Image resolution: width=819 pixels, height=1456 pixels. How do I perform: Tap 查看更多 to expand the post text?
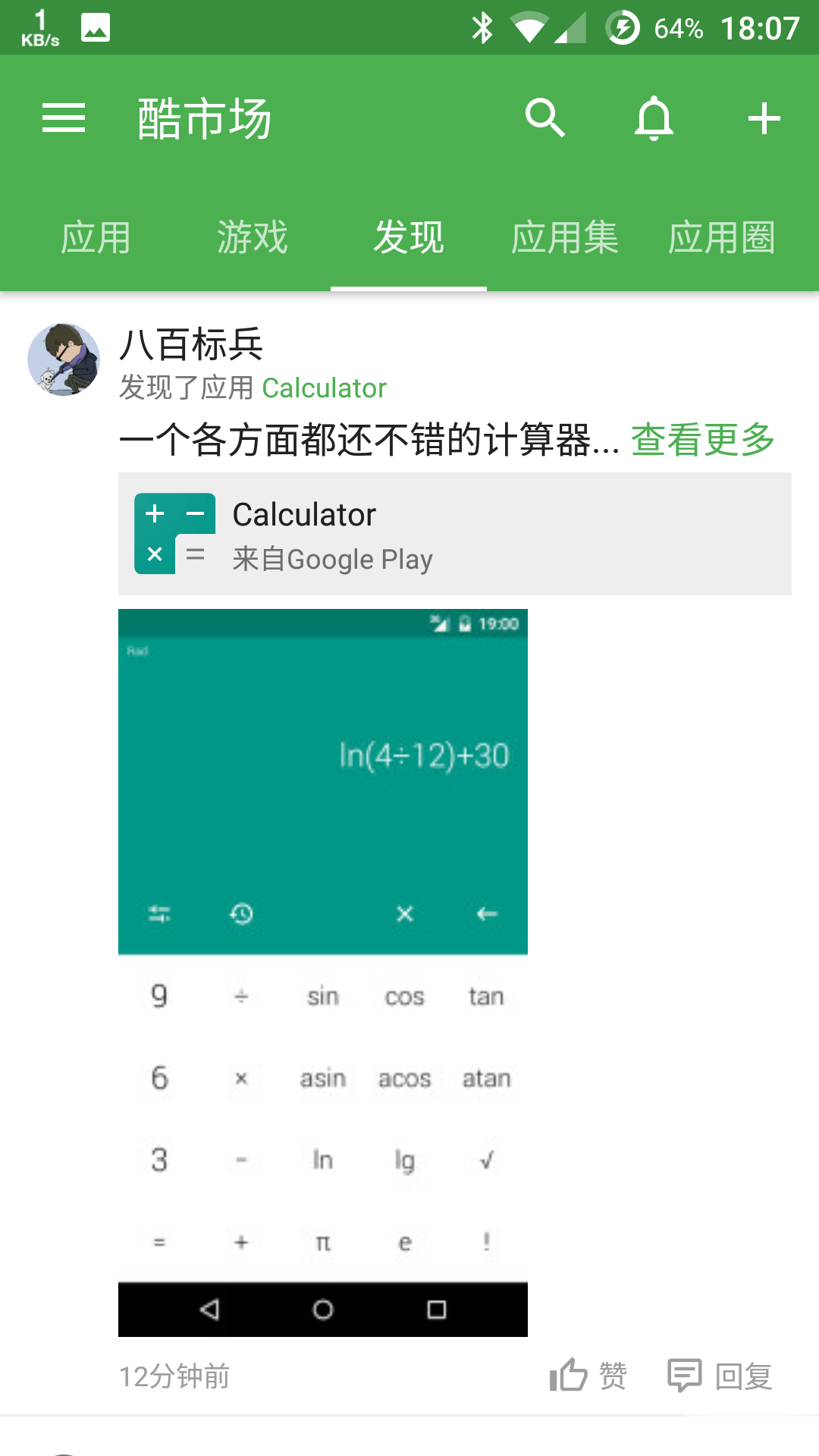tap(701, 440)
